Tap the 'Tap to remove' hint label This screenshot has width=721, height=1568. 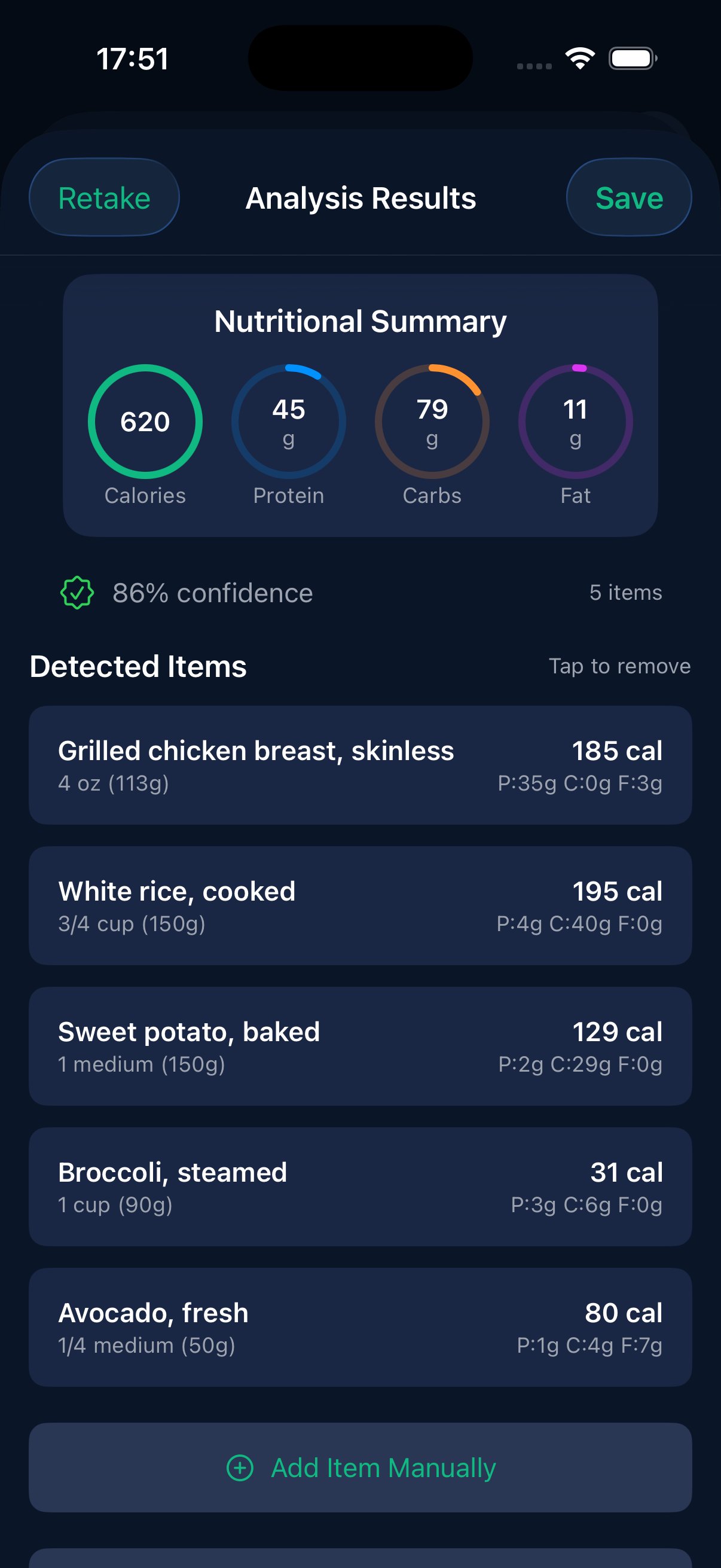pyautogui.click(x=618, y=666)
